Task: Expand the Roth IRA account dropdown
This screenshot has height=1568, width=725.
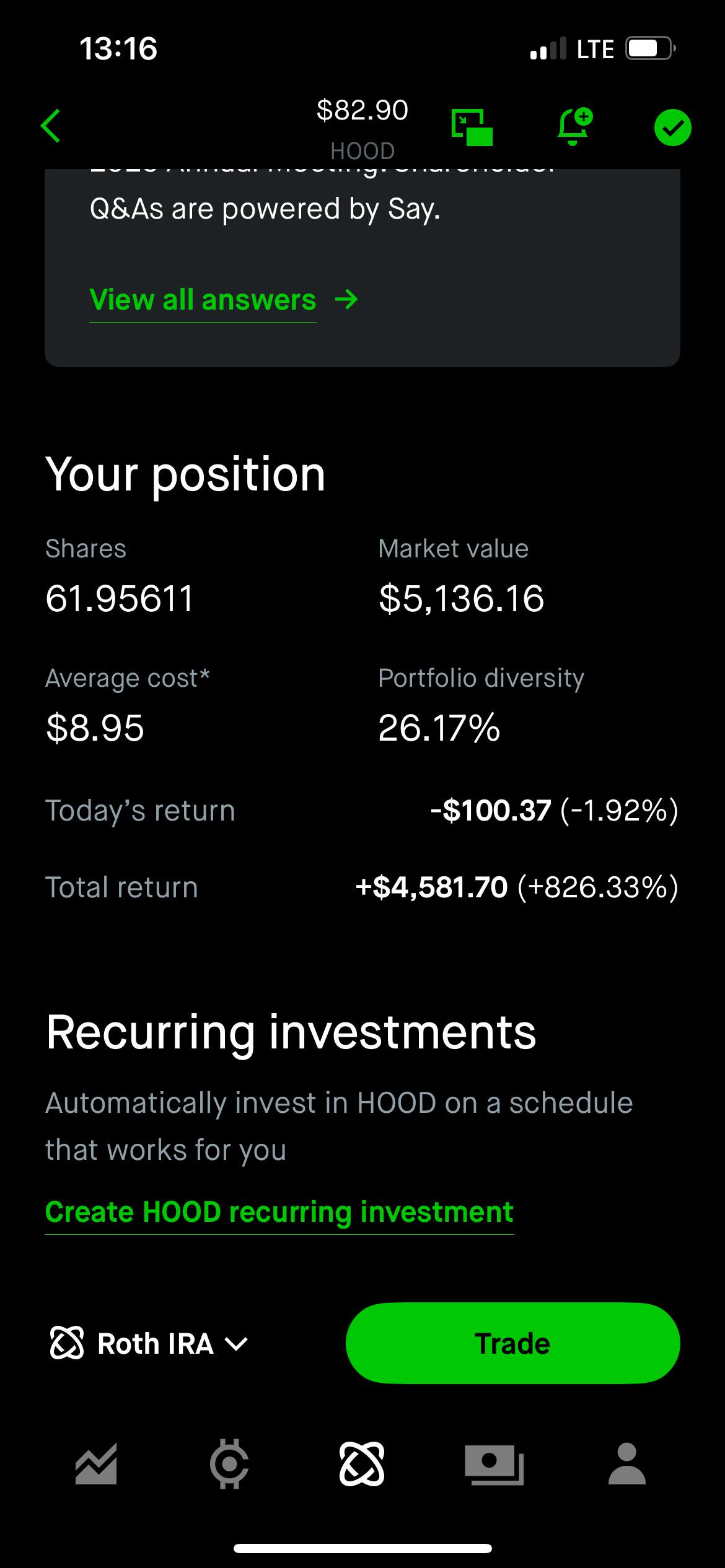Action: pos(149,1344)
